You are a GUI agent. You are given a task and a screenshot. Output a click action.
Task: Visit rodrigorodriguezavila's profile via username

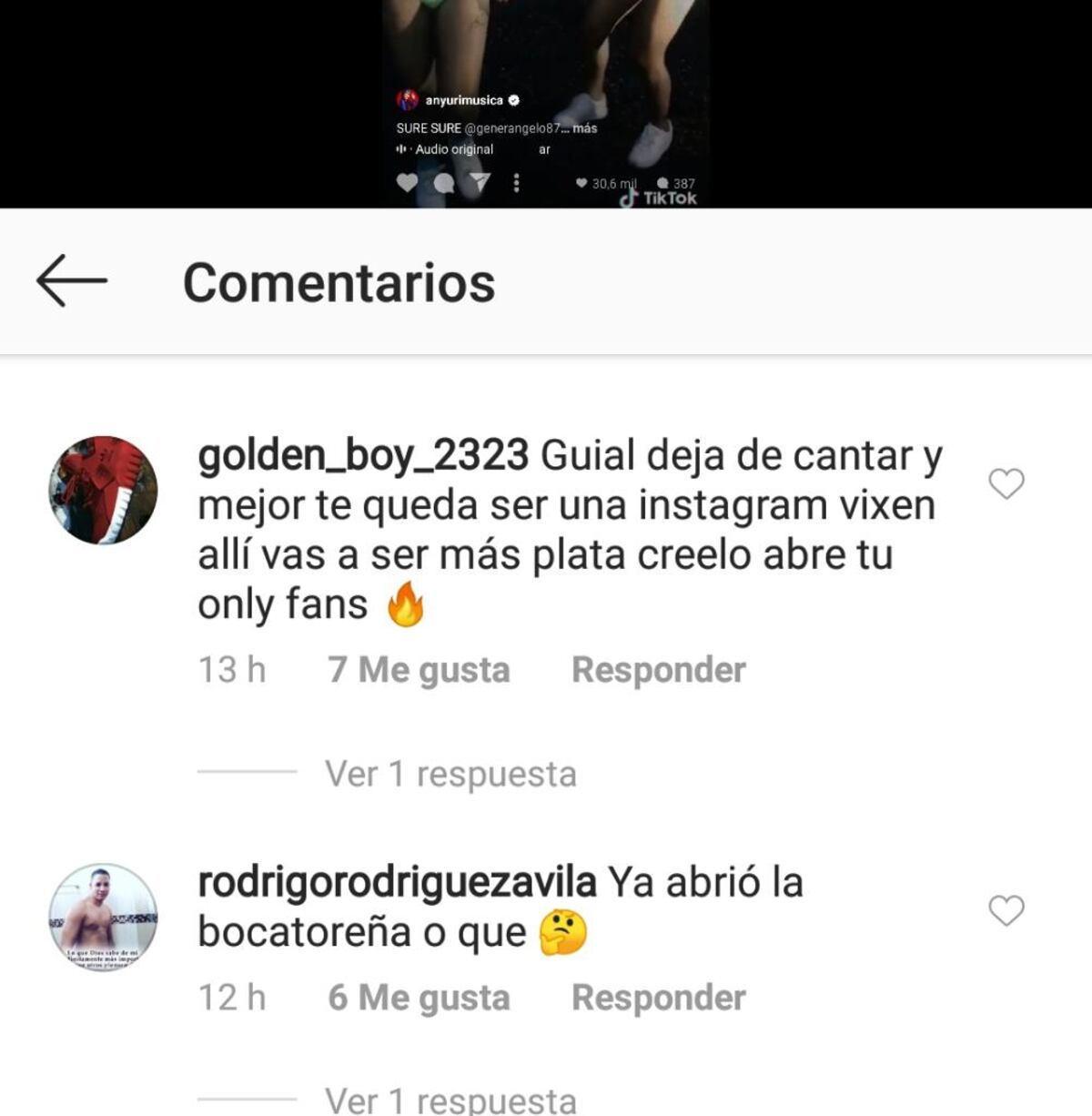pos(397,882)
